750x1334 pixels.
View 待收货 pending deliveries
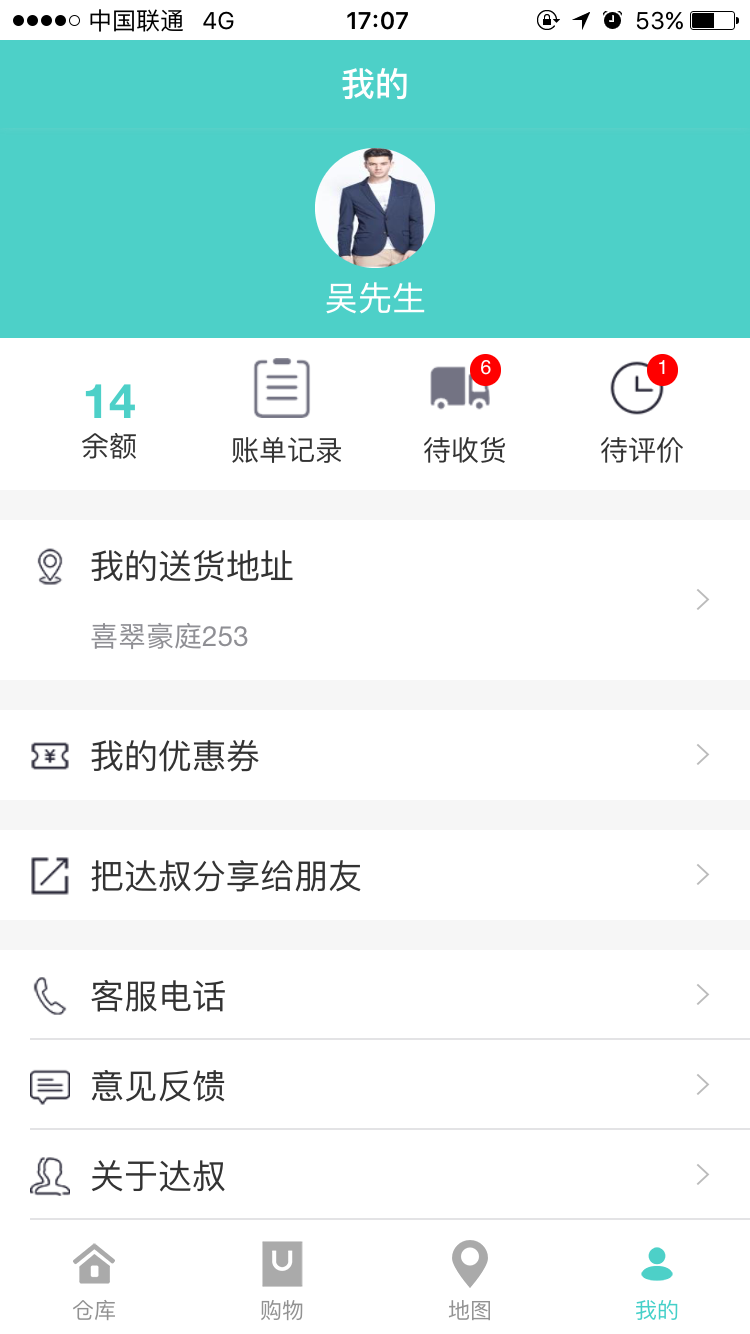click(x=464, y=412)
